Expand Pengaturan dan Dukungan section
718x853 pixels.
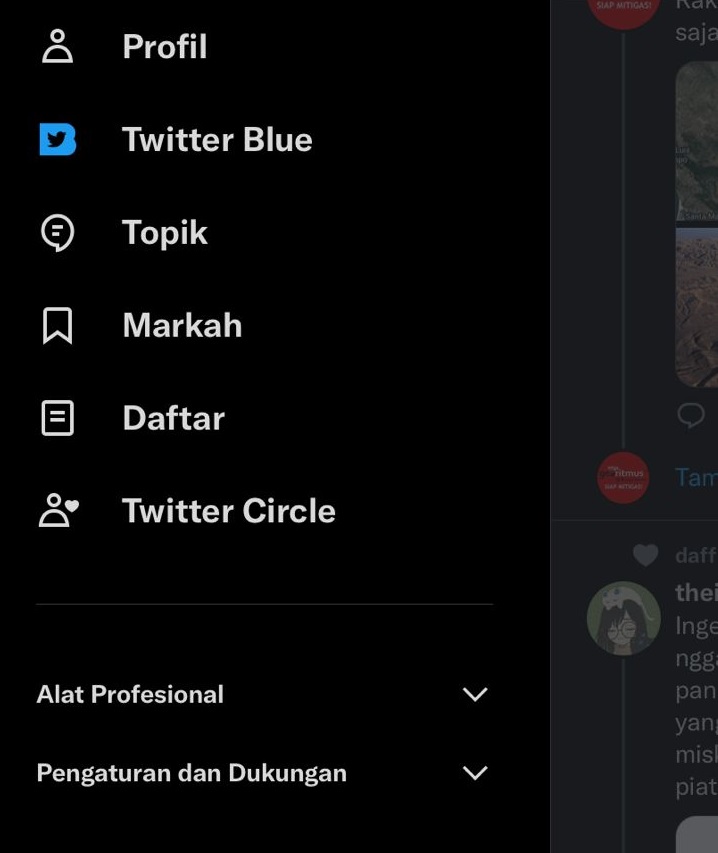click(262, 773)
